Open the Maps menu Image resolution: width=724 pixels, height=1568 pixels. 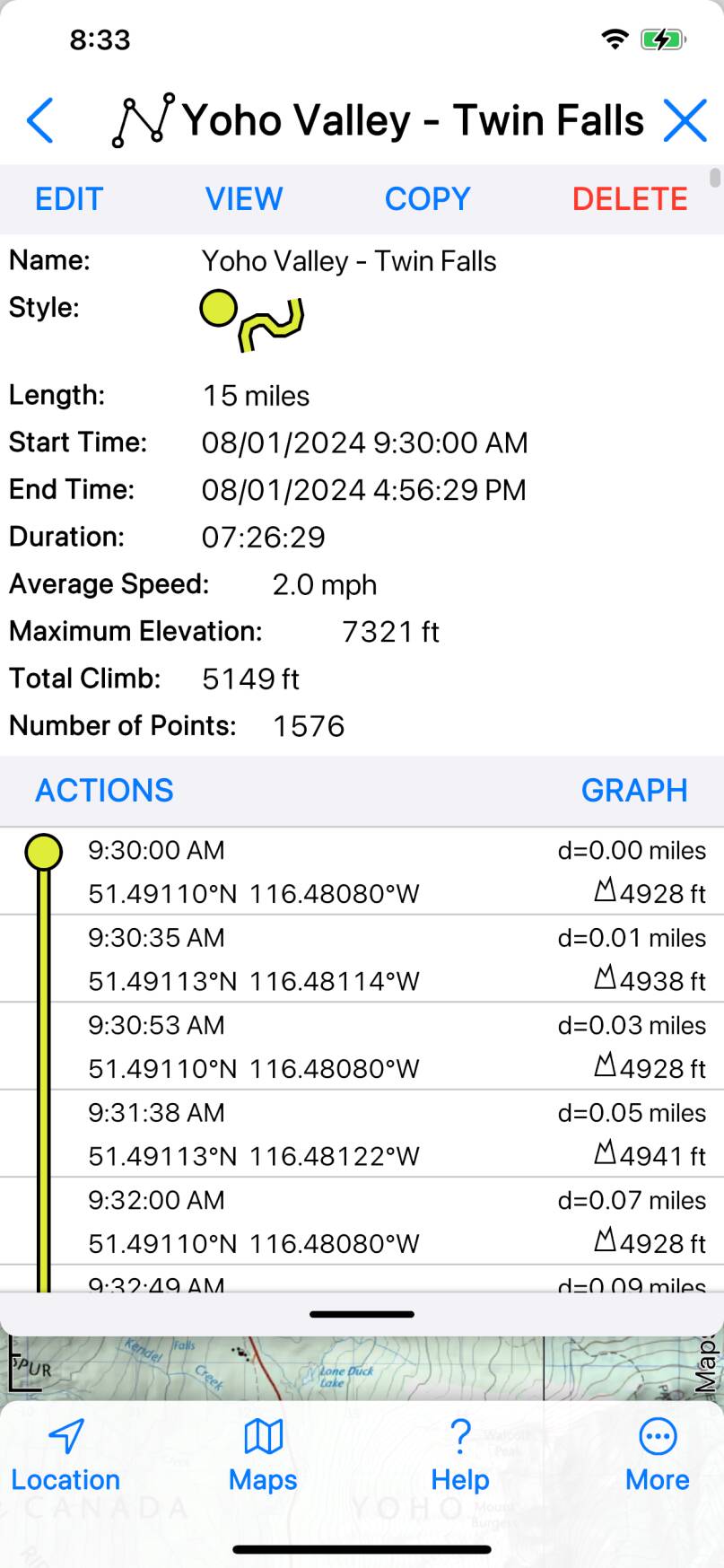(263, 1456)
